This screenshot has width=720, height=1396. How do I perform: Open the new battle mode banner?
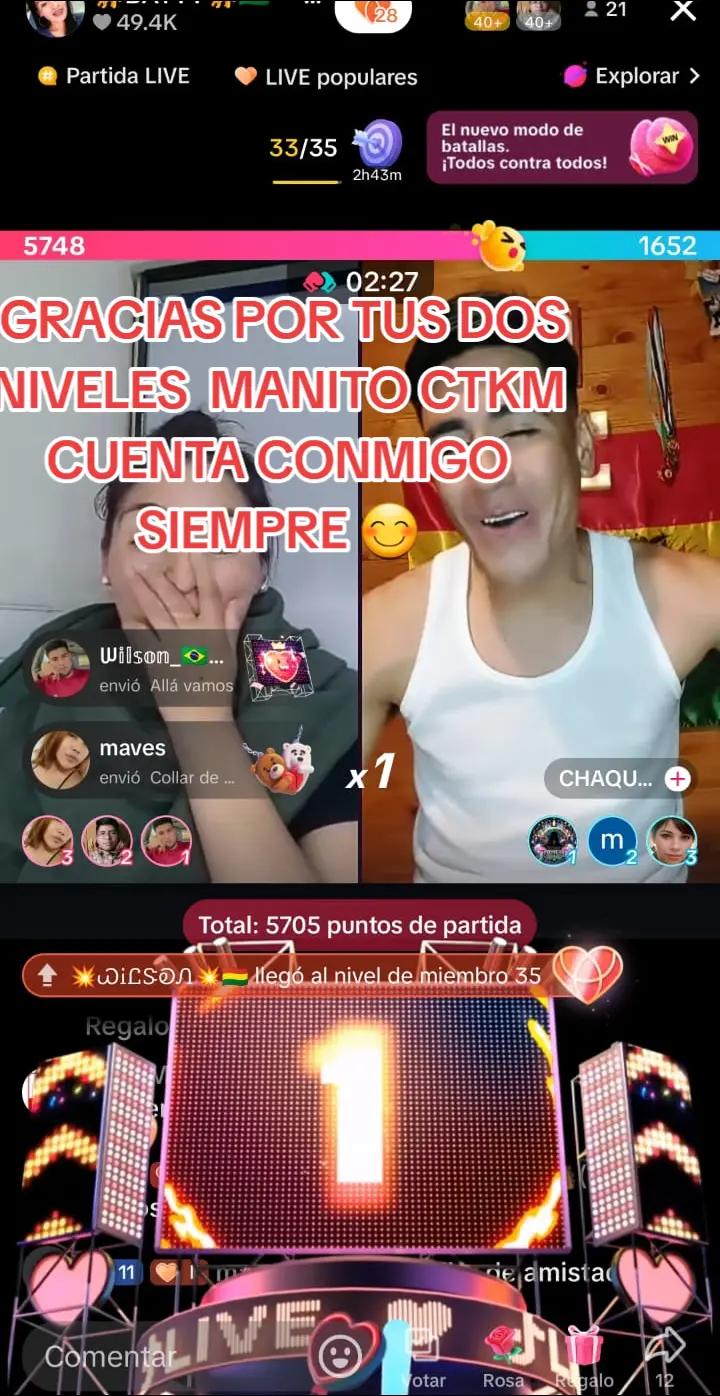coord(562,147)
